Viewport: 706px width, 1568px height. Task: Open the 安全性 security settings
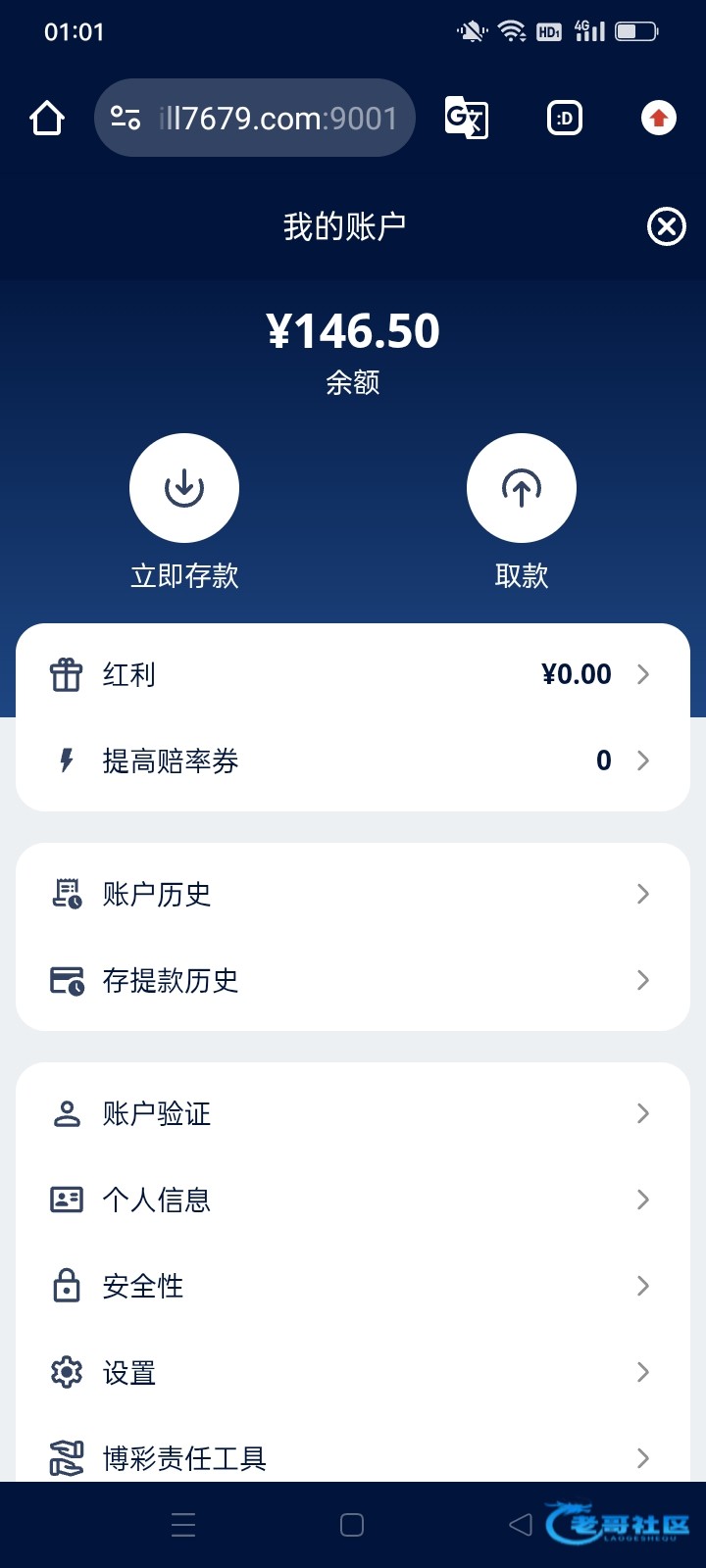point(353,1286)
